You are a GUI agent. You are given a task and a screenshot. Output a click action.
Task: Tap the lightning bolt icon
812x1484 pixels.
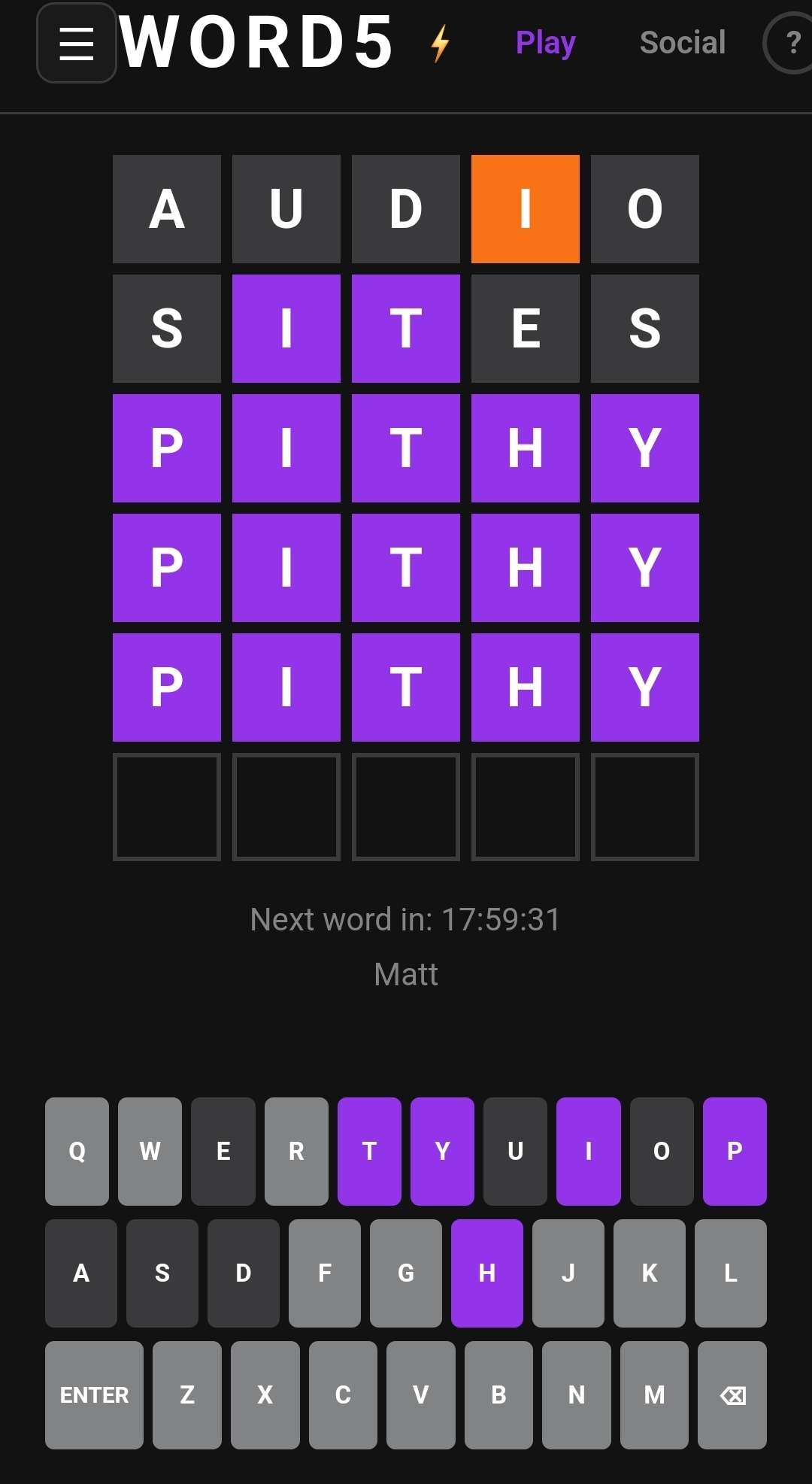[x=440, y=43]
